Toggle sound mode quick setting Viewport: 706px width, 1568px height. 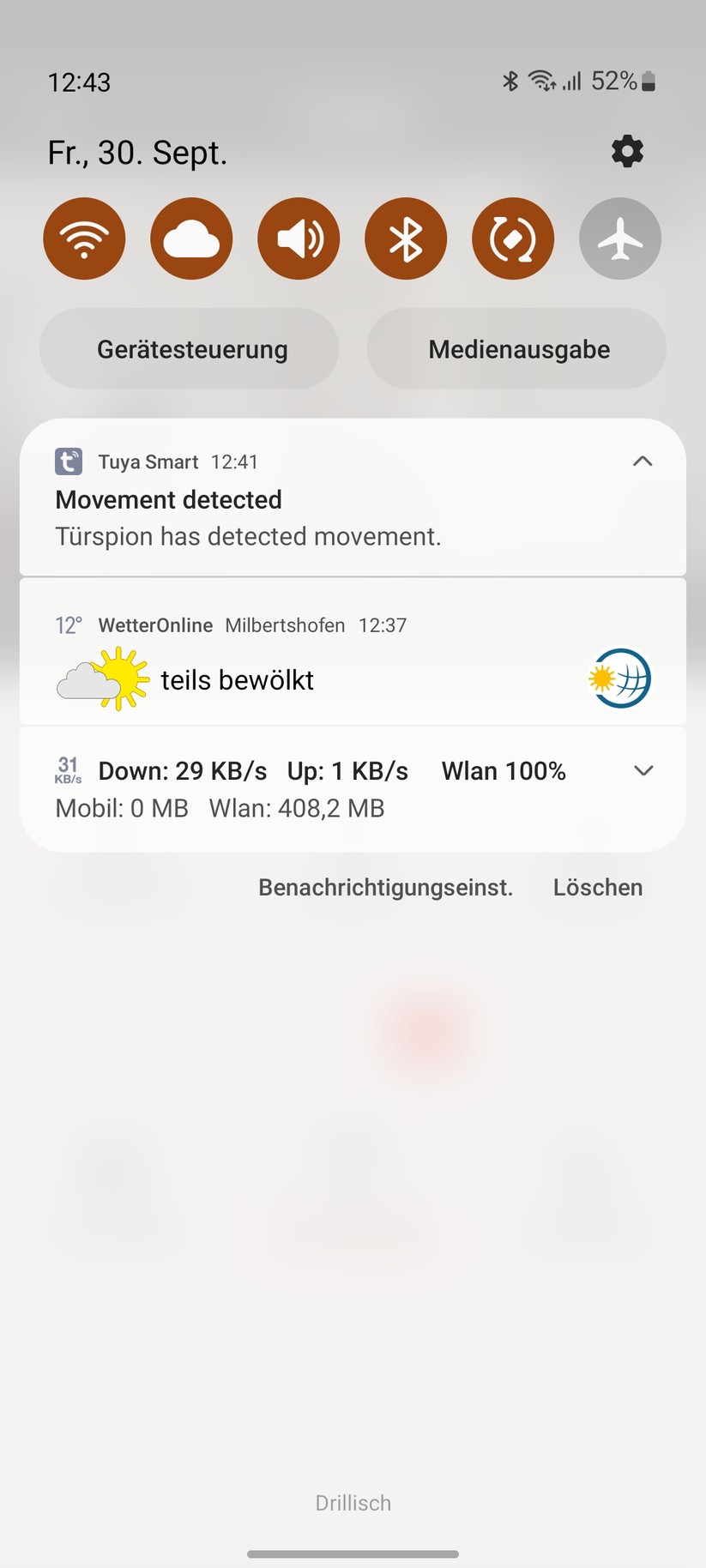click(299, 238)
